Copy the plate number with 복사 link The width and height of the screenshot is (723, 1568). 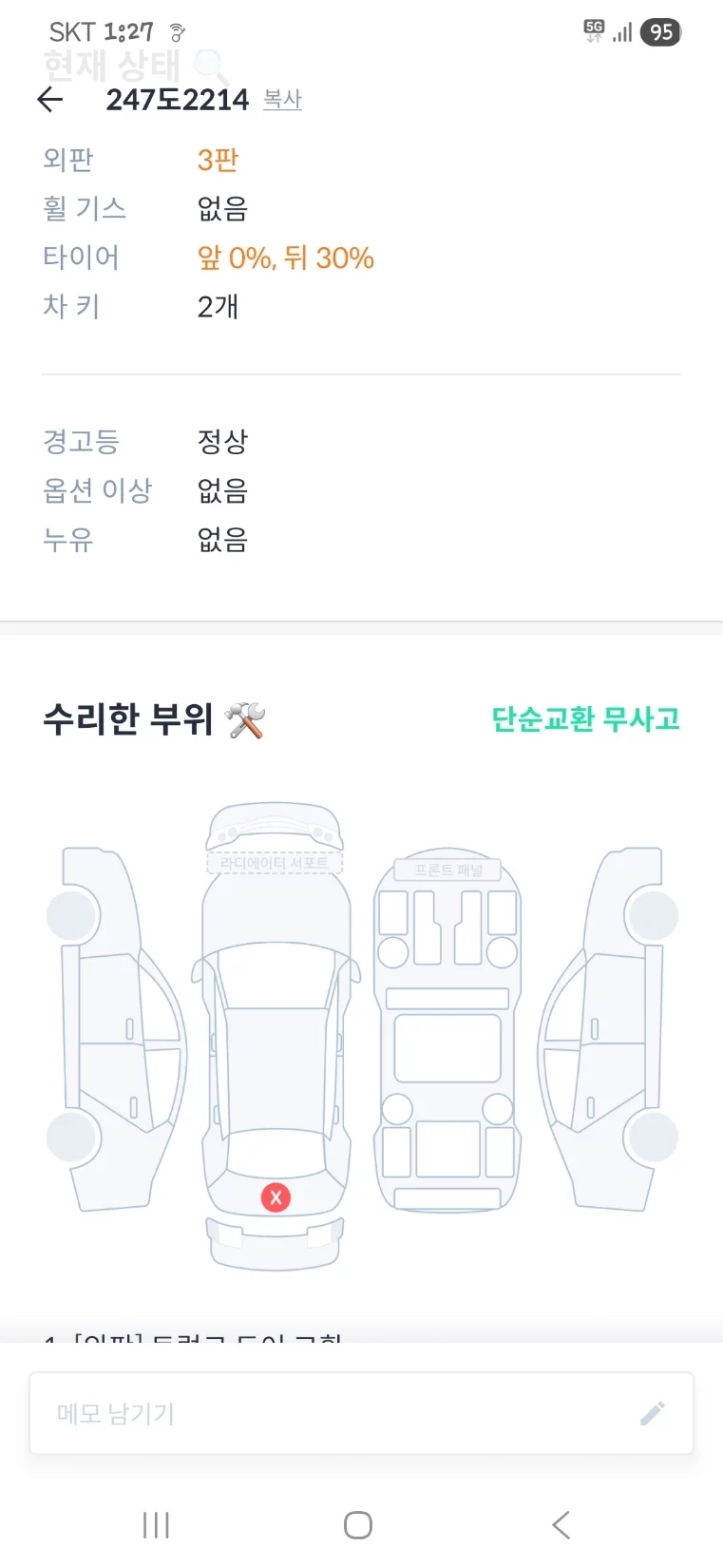(282, 99)
